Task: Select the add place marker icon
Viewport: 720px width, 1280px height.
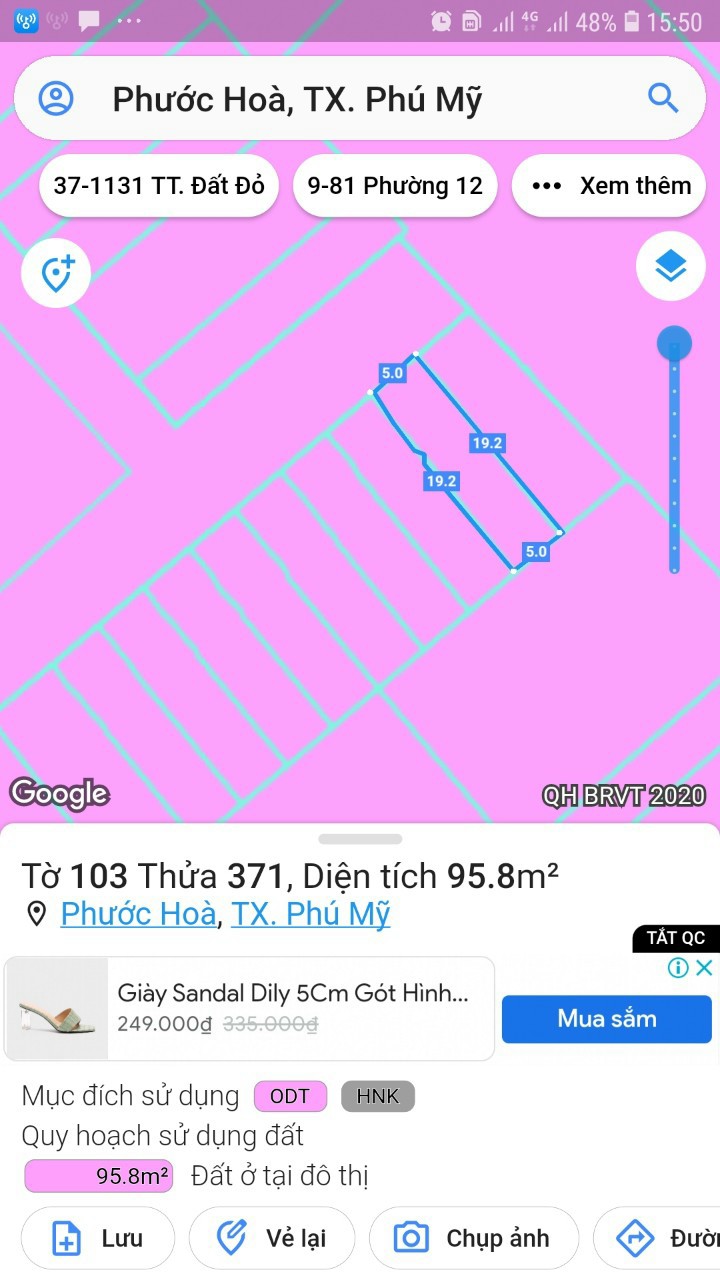Action: (x=55, y=272)
